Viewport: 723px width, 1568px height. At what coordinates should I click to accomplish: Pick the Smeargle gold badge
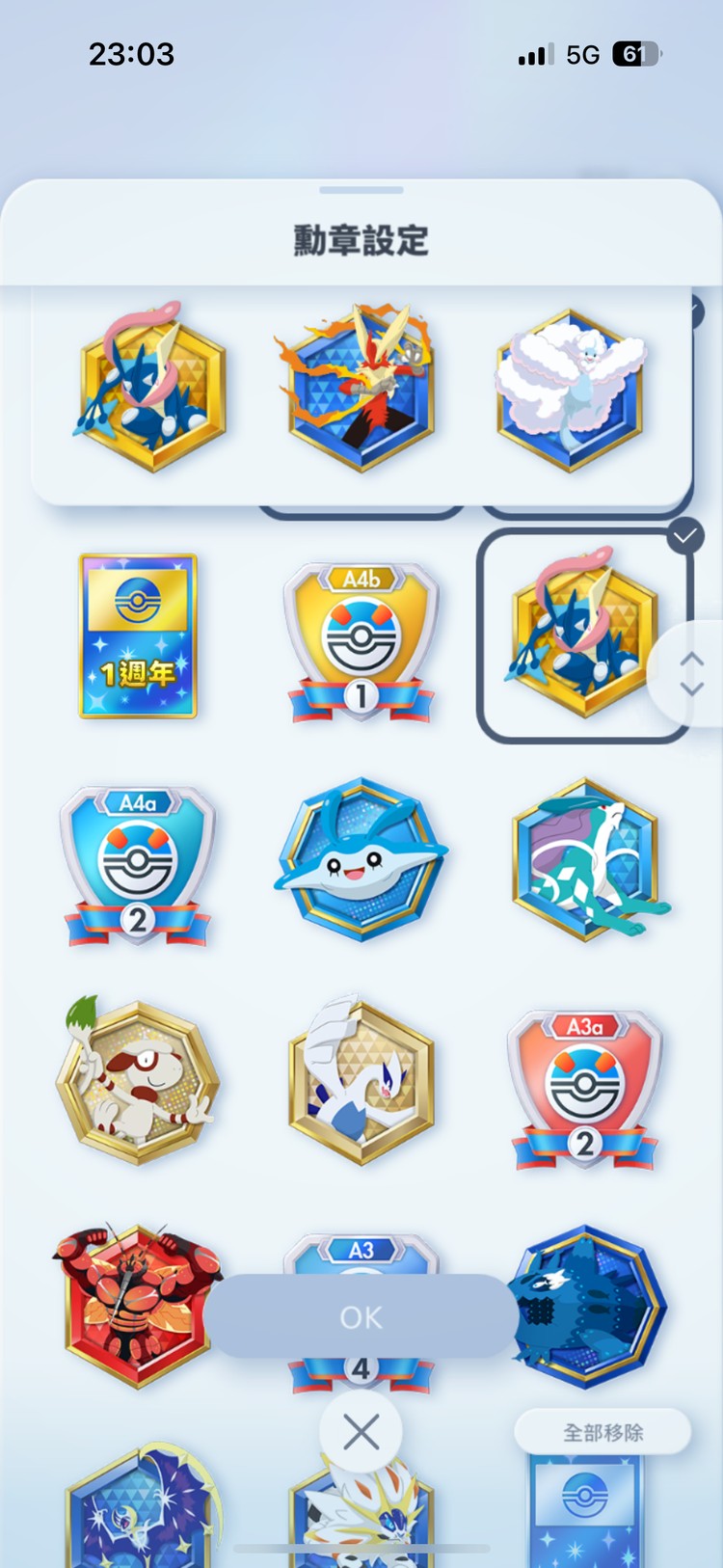pos(138,1082)
